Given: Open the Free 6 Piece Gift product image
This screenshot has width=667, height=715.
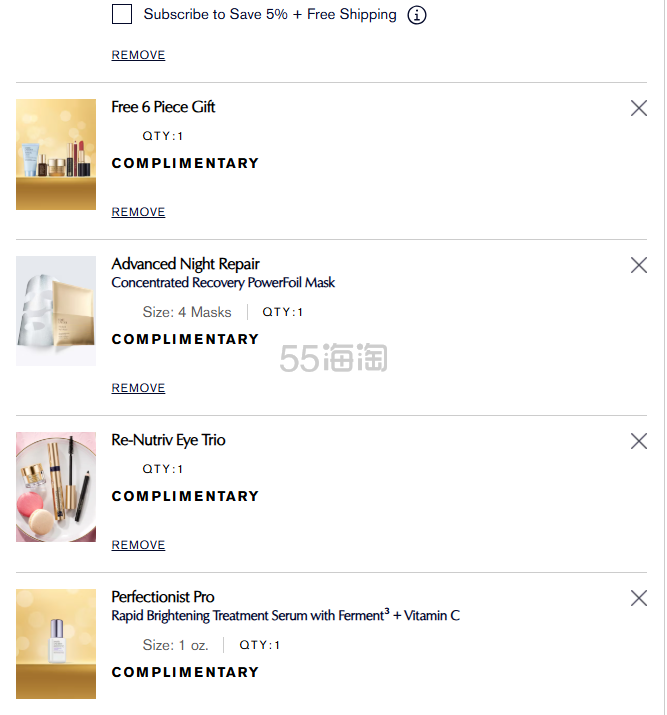Looking at the screenshot, I should (x=56, y=154).
